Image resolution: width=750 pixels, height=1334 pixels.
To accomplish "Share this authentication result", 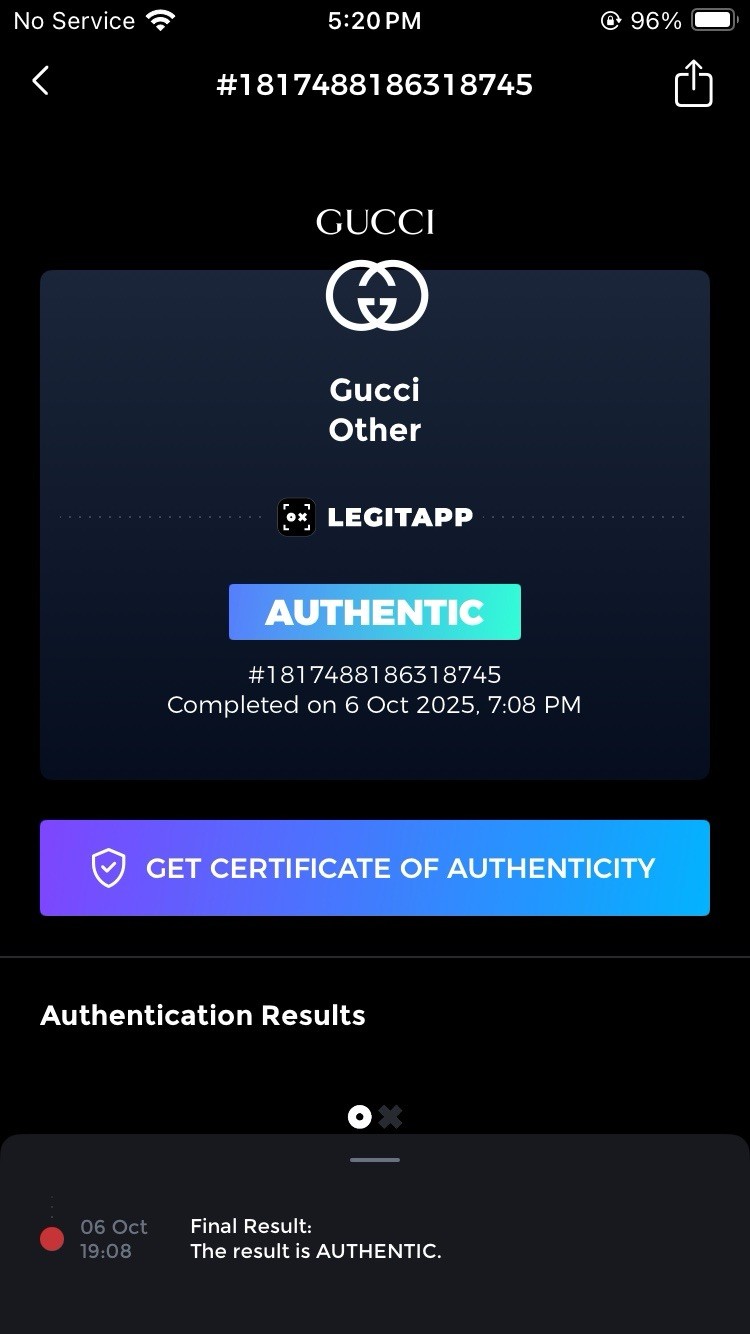I will point(693,83).
